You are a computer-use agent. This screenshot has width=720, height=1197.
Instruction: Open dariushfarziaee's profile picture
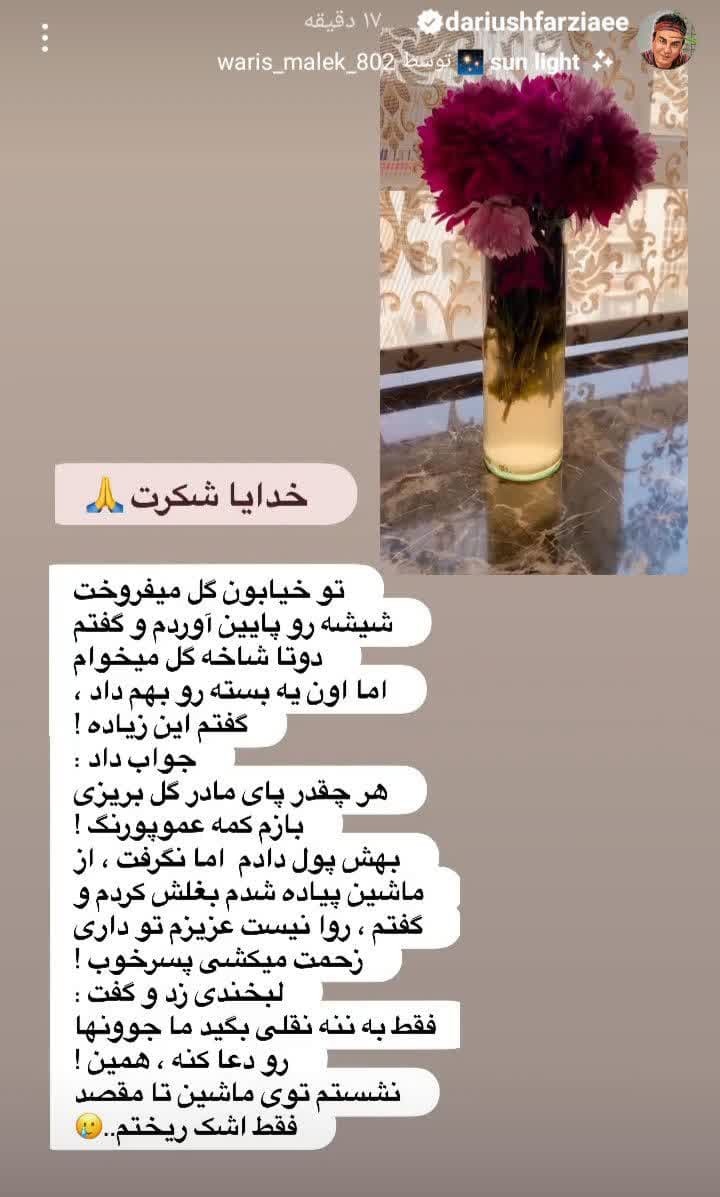(667, 40)
